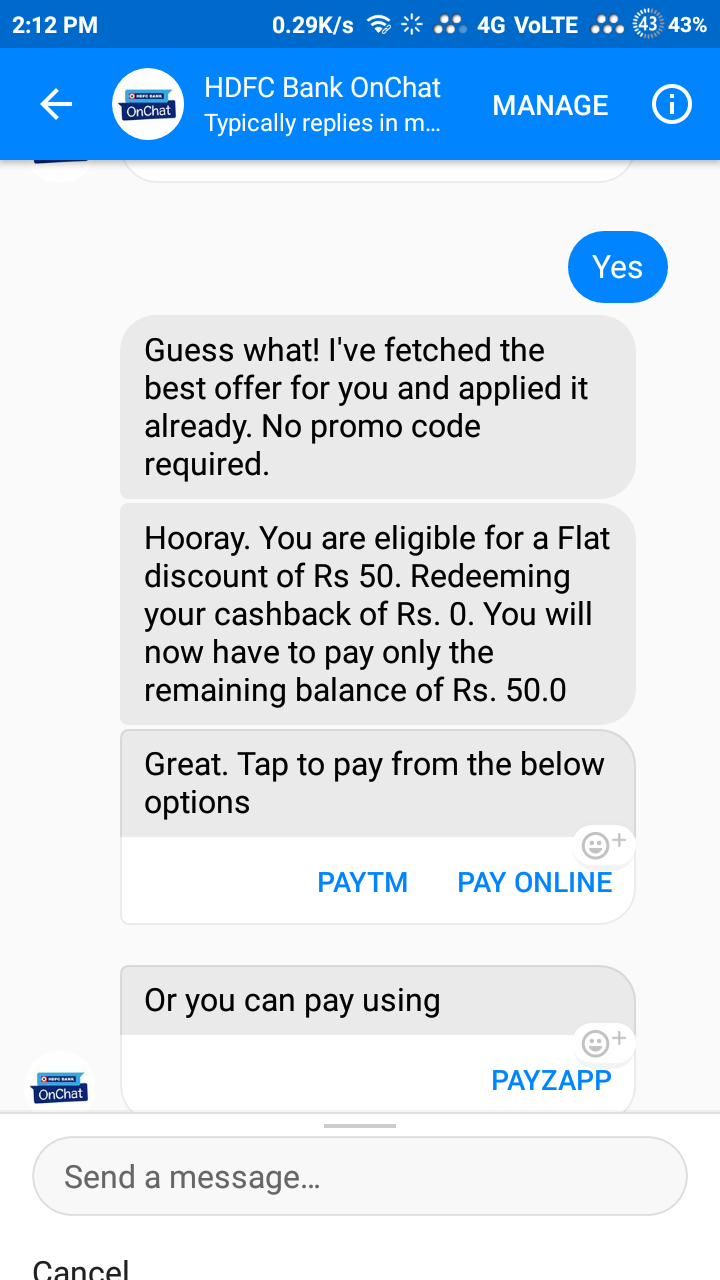Screen dimensions: 720x1280
Task: Open the HDFC Bank OnChat profile picture
Action: click(147, 103)
